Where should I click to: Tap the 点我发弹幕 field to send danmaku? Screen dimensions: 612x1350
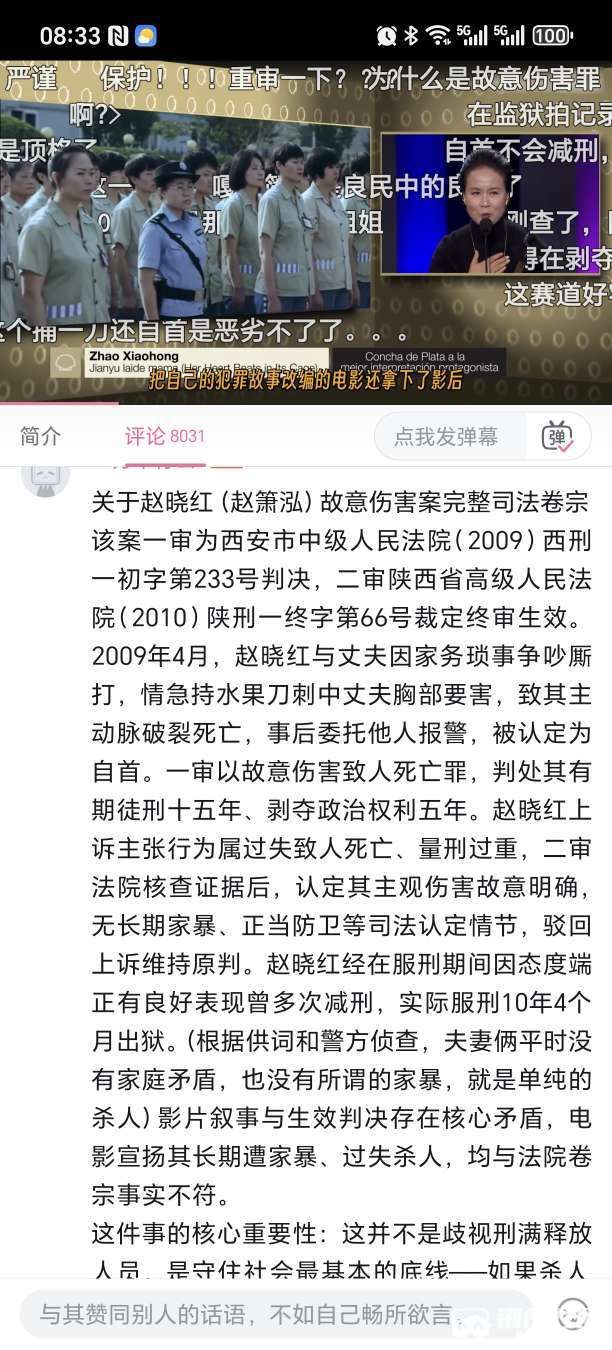(447, 436)
